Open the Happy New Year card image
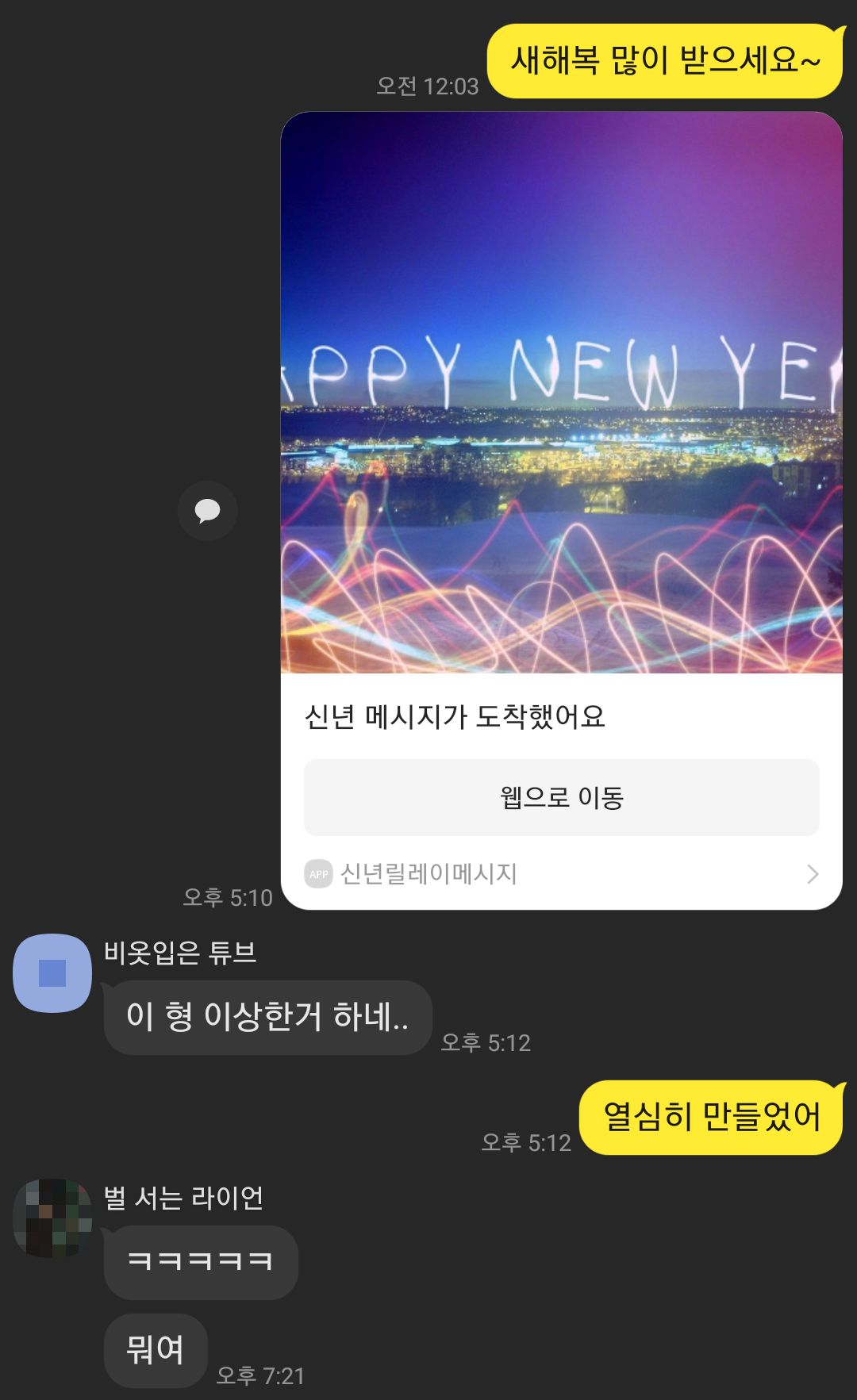 561,393
